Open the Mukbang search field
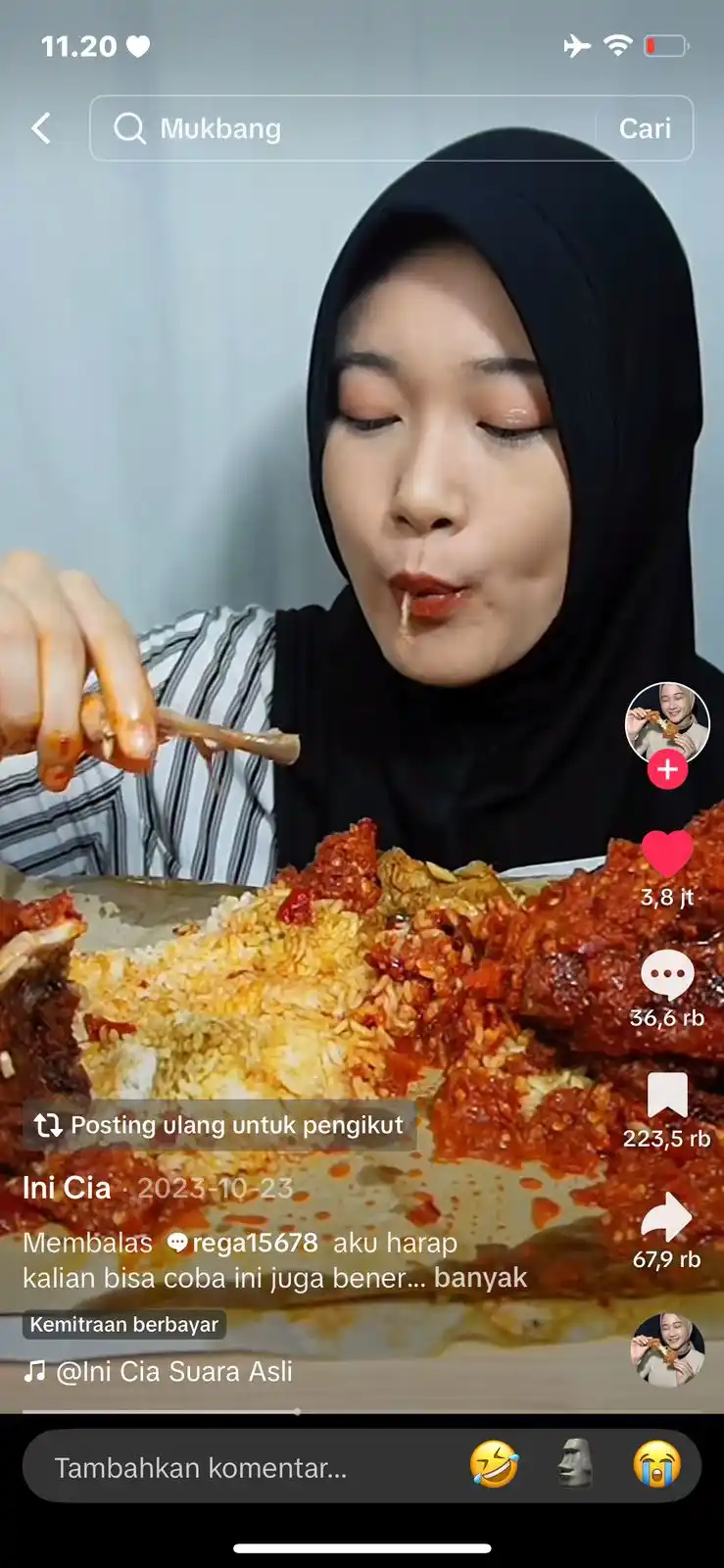 click(x=353, y=128)
